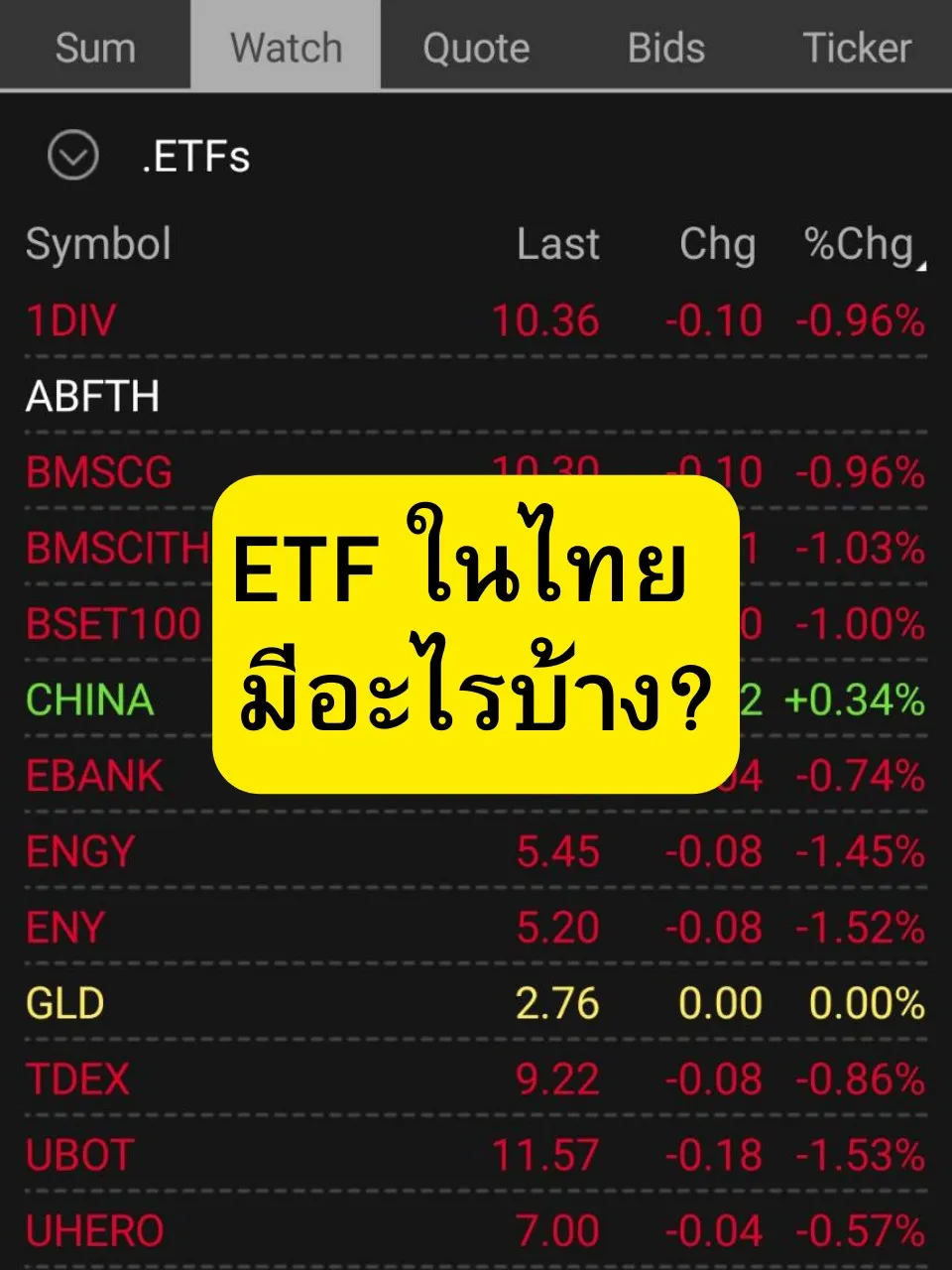Open the Ticker tab
The height and width of the screenshot is (1270, 952).
pos(859,46)
